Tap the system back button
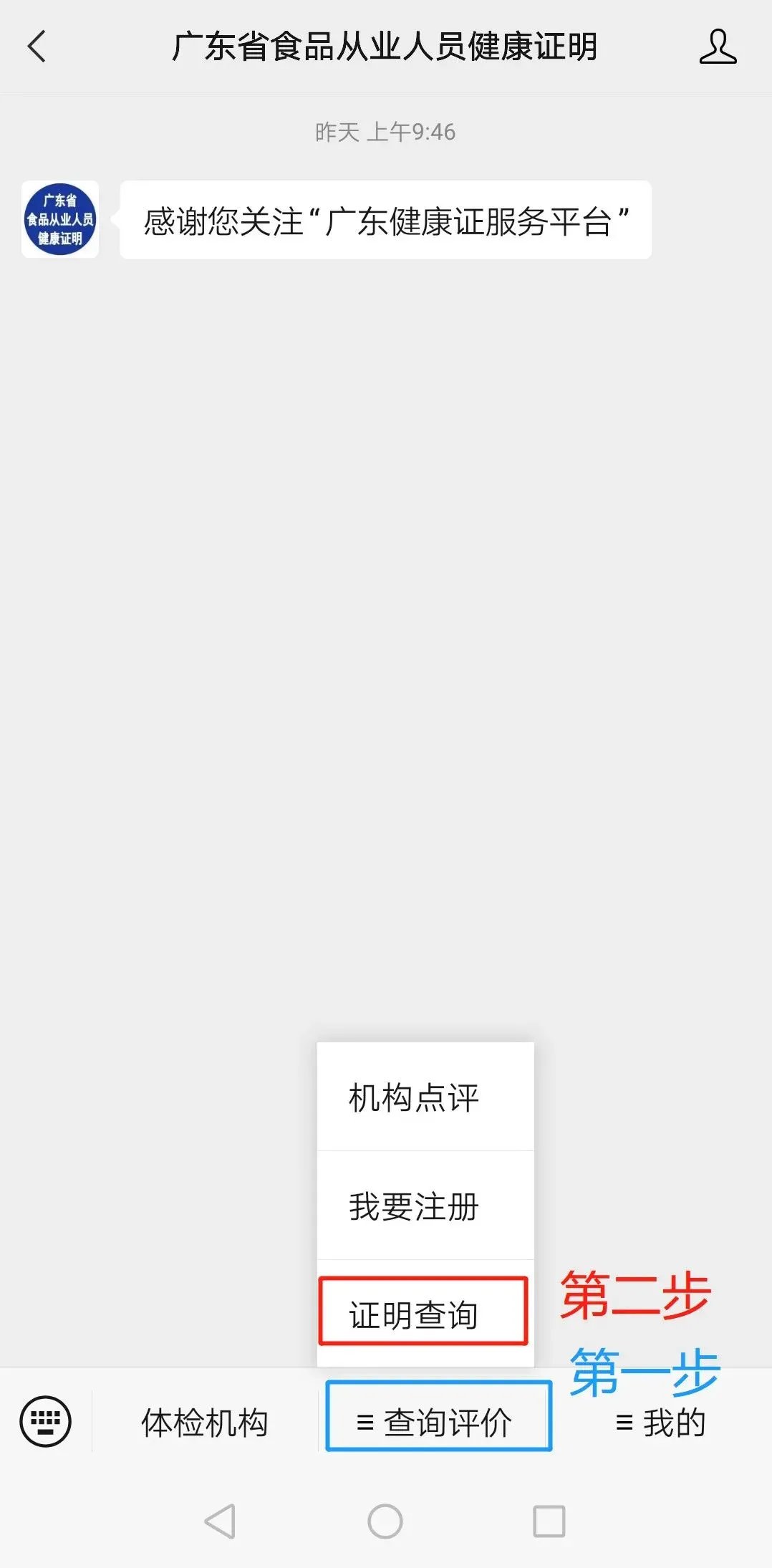This screenshot has width=772, height=1568. point(220,1521)
